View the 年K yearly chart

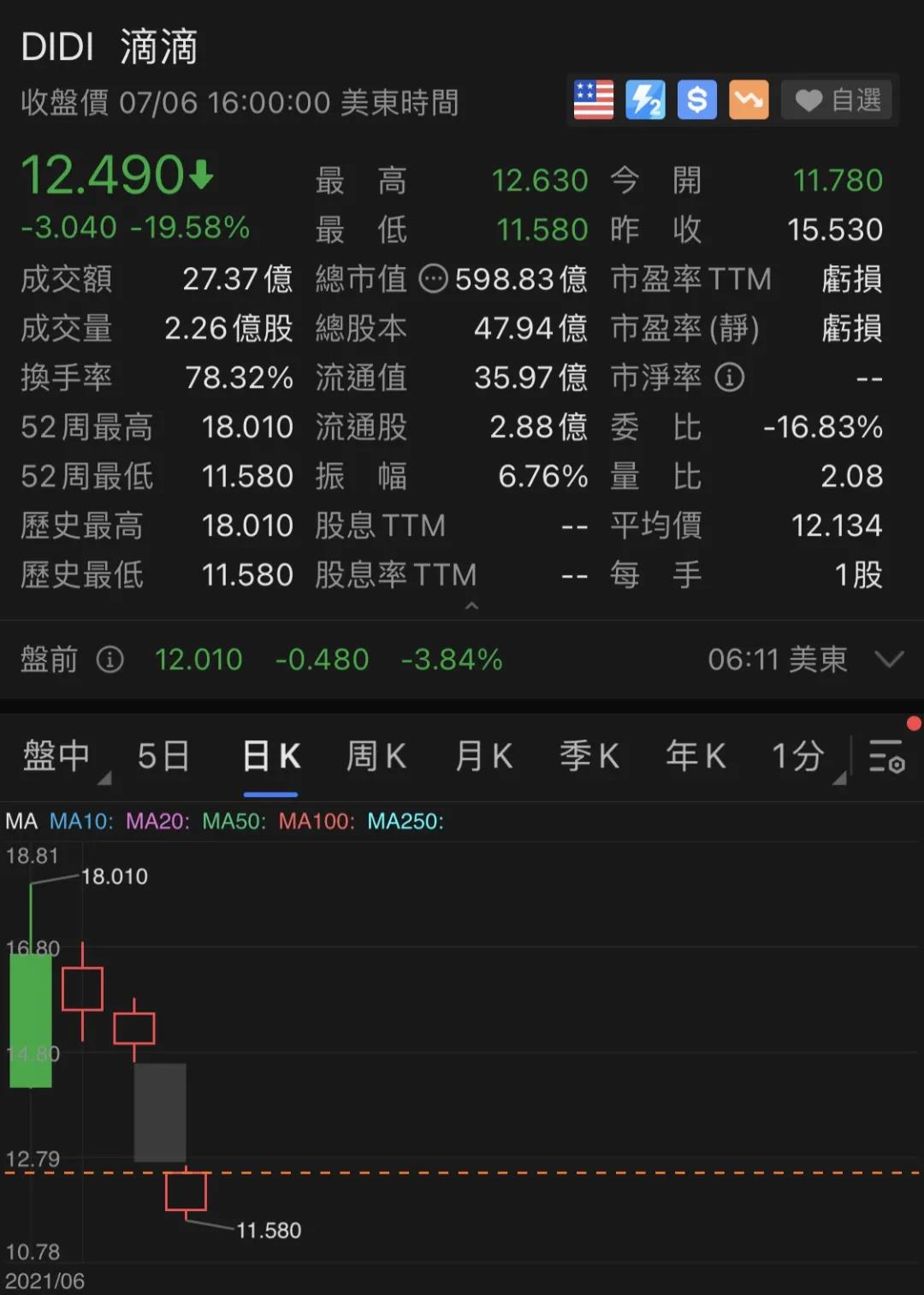click(x=696, y=757)
